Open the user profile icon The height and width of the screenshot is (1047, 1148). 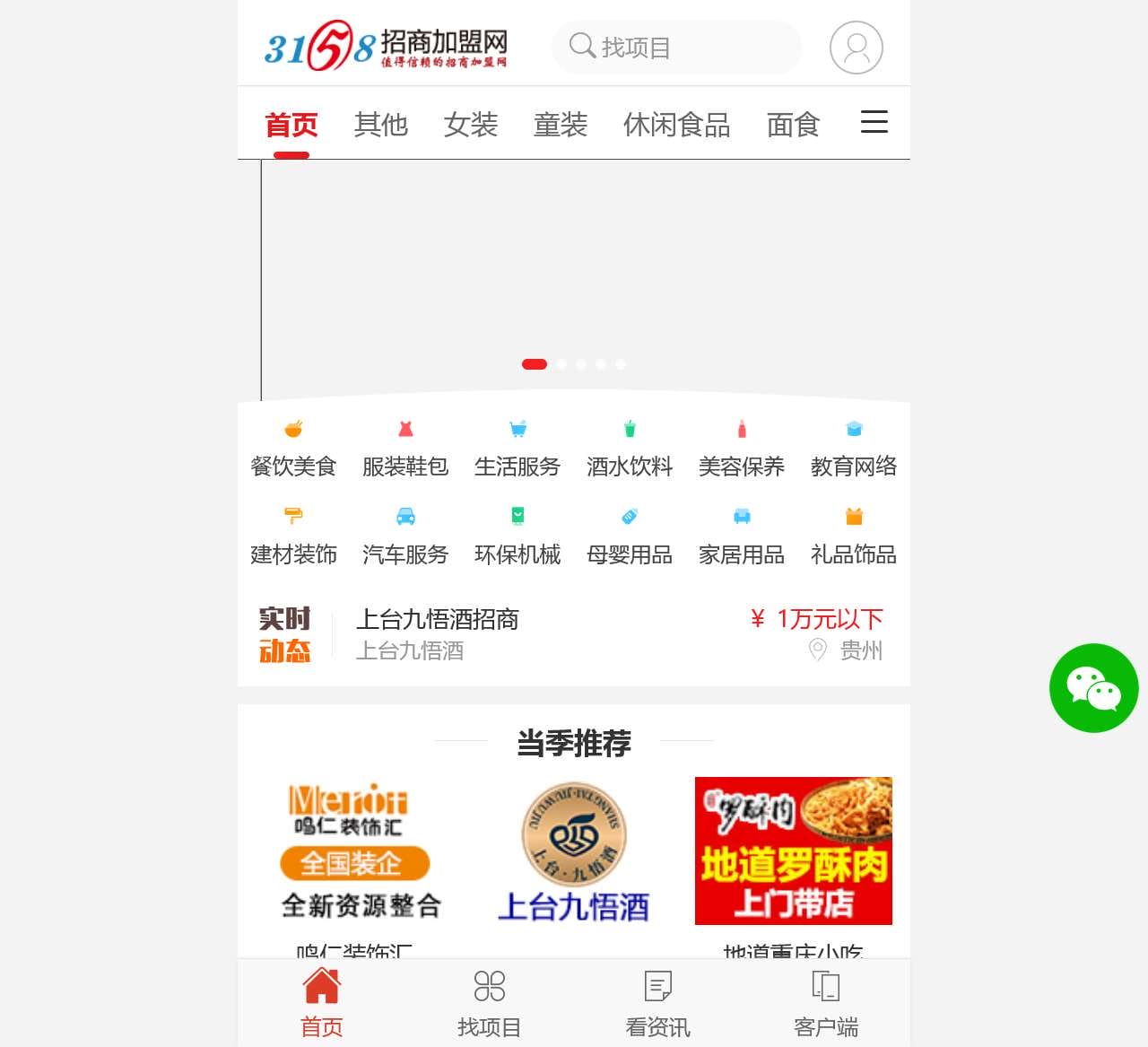coord(856,48)
